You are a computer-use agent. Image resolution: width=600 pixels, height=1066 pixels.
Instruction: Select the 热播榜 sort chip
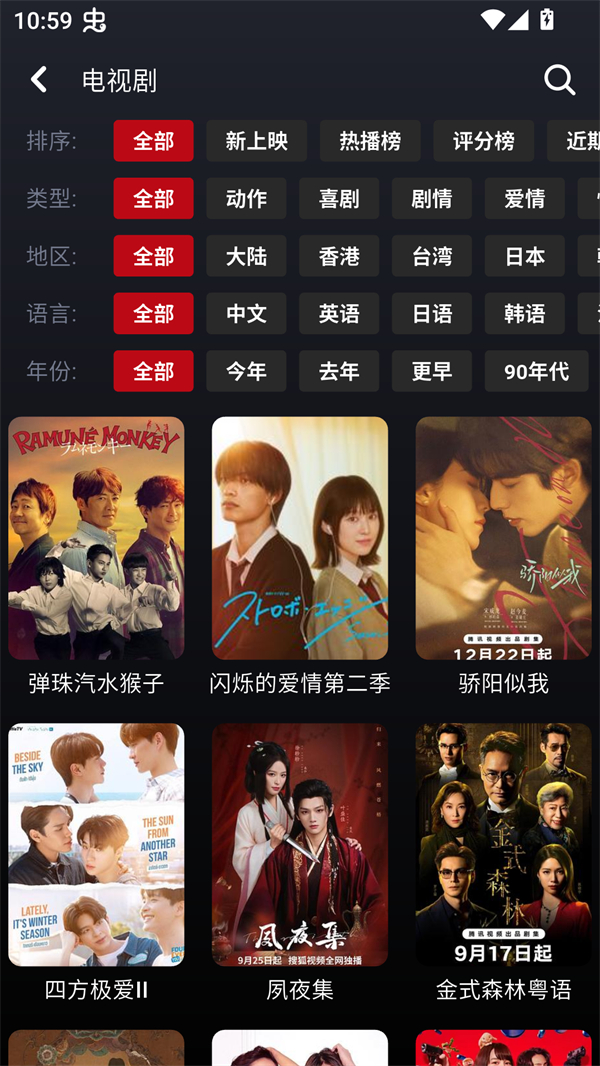coord(370,141)
